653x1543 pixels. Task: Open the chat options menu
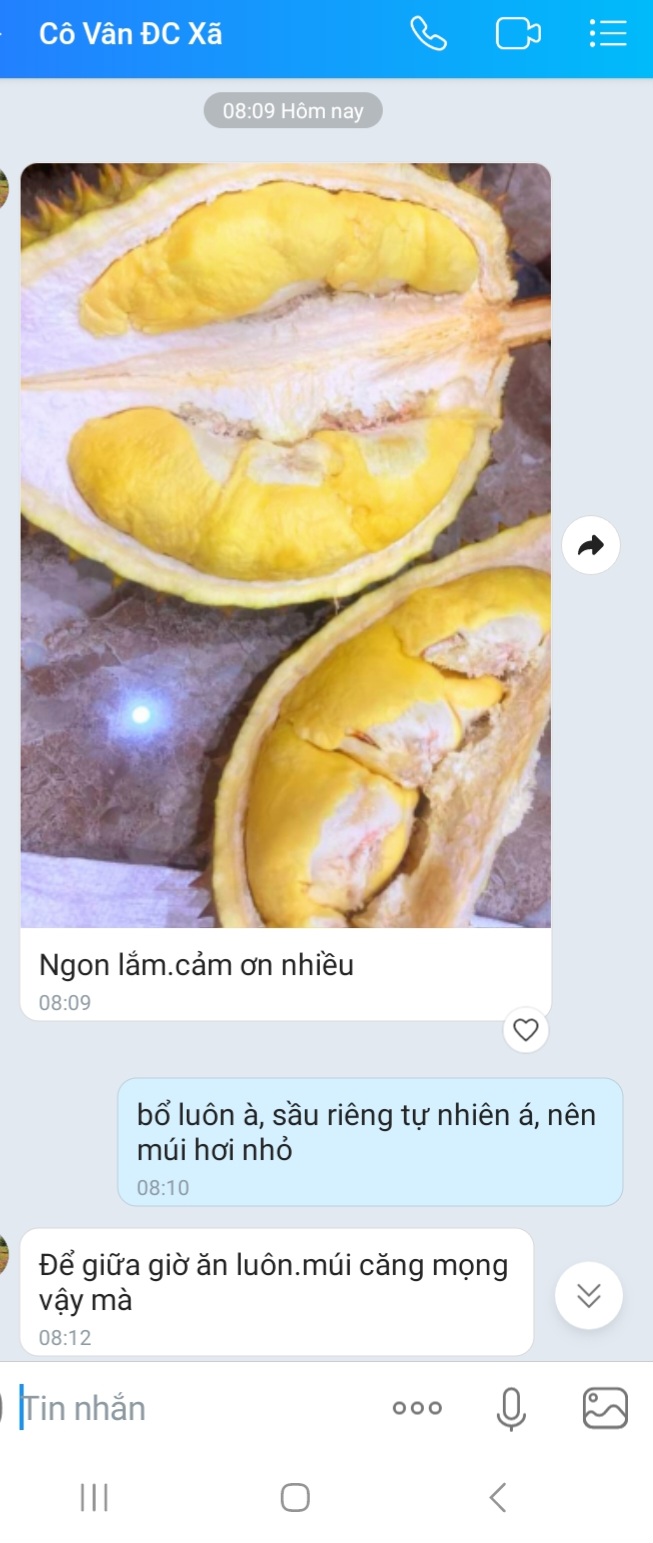pyautogui.click(x=607, y=35)
